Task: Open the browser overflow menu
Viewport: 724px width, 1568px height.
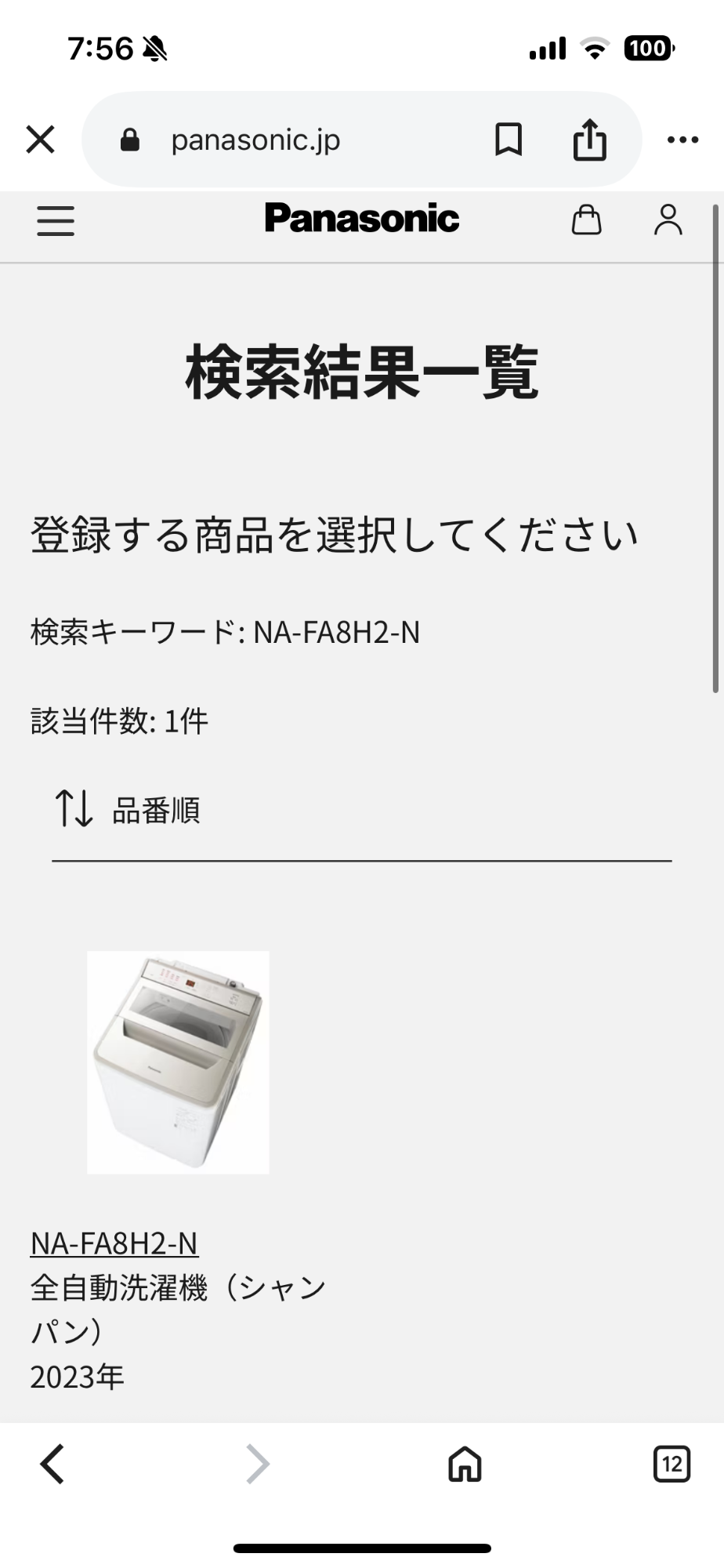Action: tap(682, 140)
